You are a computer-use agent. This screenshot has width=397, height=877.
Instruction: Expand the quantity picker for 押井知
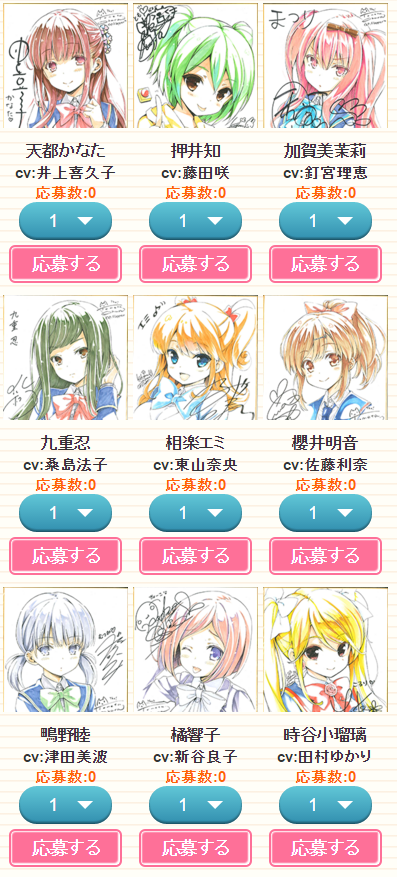pyautogui.click(x=195, y=221)
